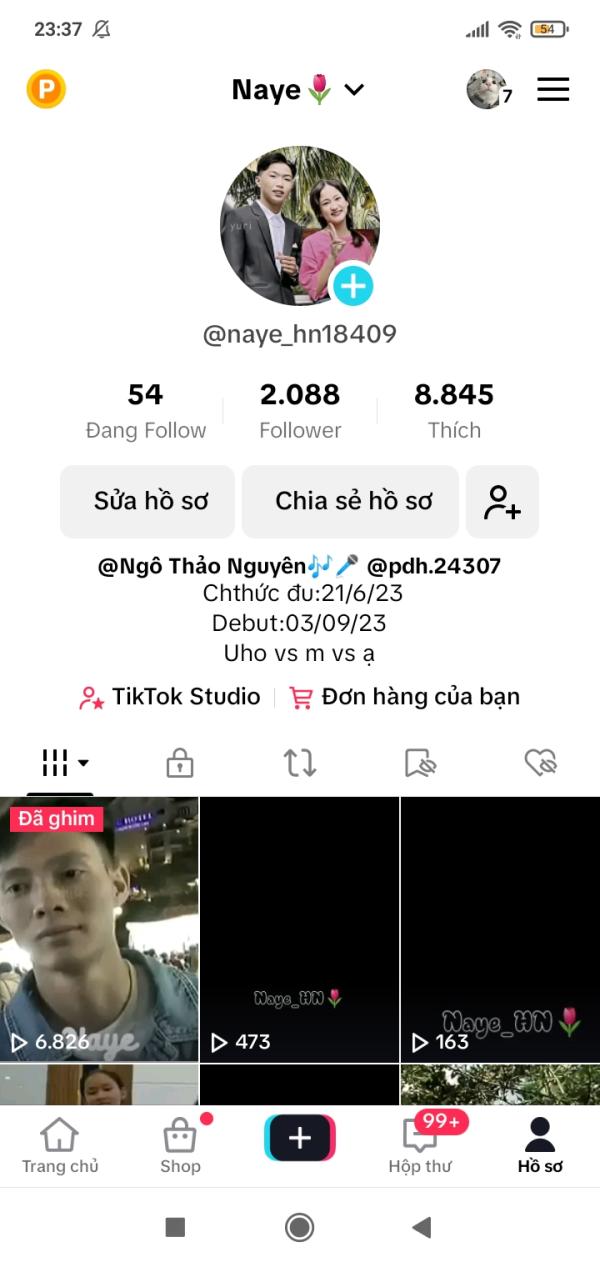This screenshot has width=600, height=1267.
Task: Open the Đang Follow list
Action: (146, 411)
